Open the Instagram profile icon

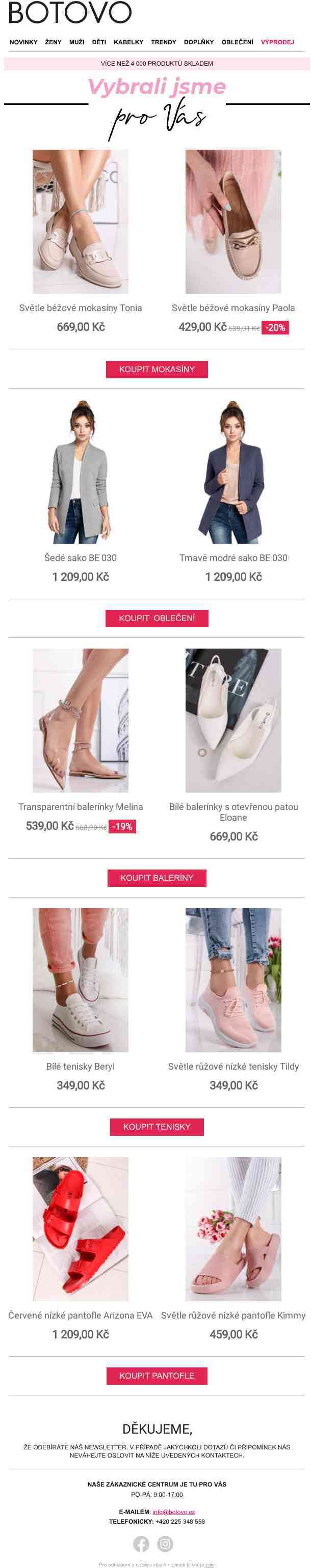tap(165, 1543)
